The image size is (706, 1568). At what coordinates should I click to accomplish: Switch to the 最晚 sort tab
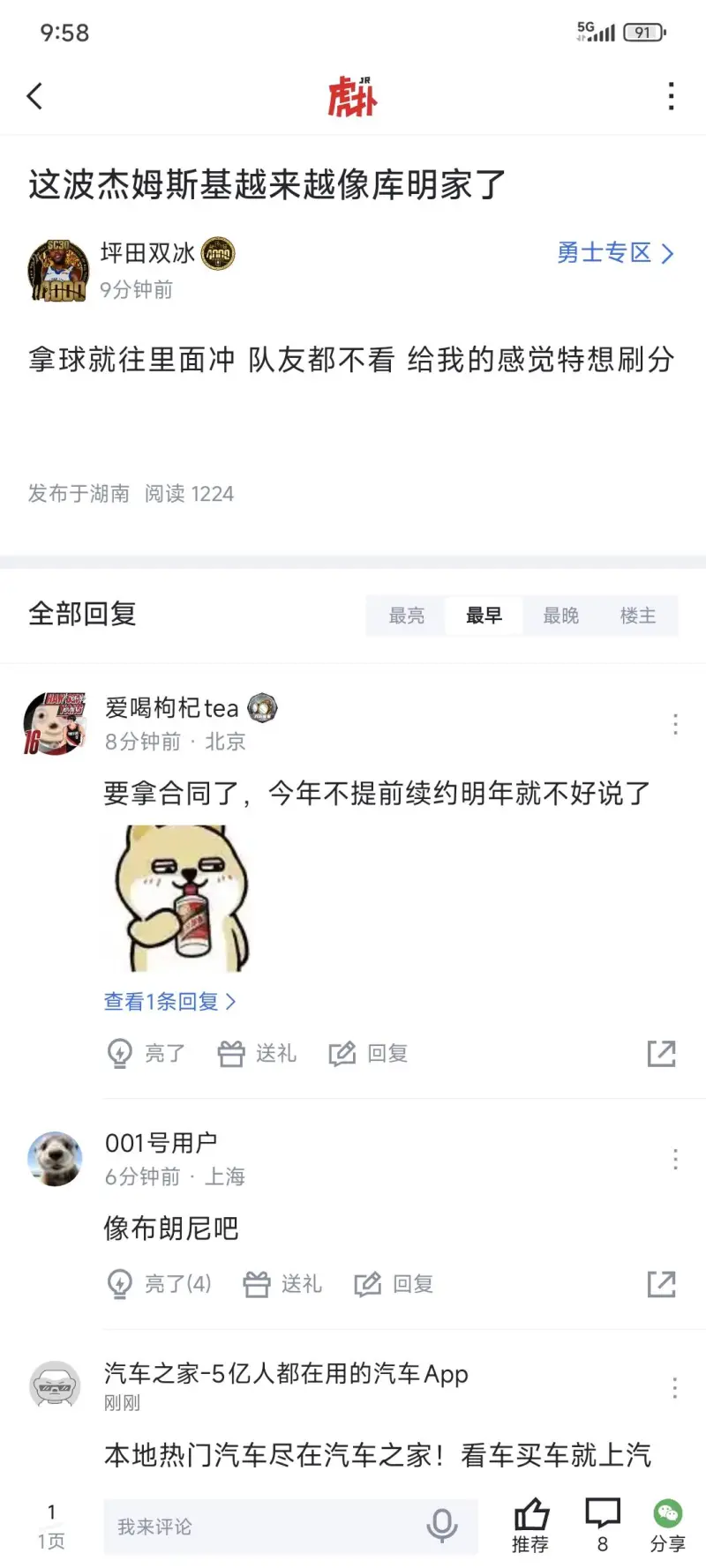pyautogui.click(x=560, y=616)
